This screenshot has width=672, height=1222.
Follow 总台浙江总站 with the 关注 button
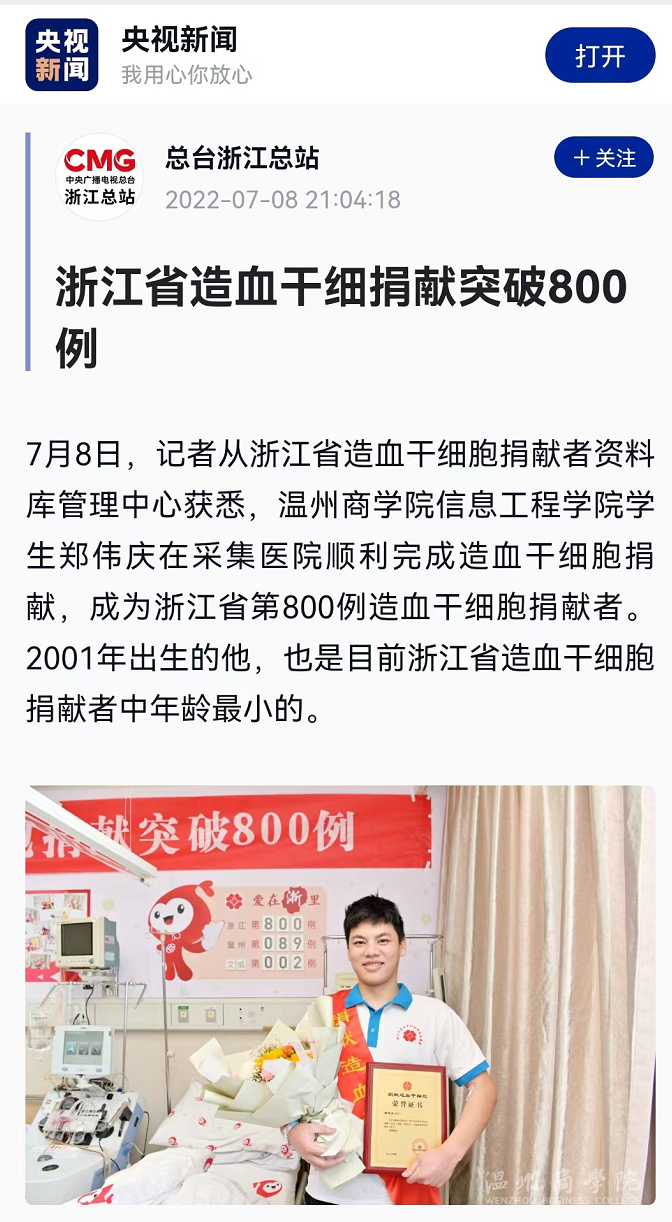604,158
